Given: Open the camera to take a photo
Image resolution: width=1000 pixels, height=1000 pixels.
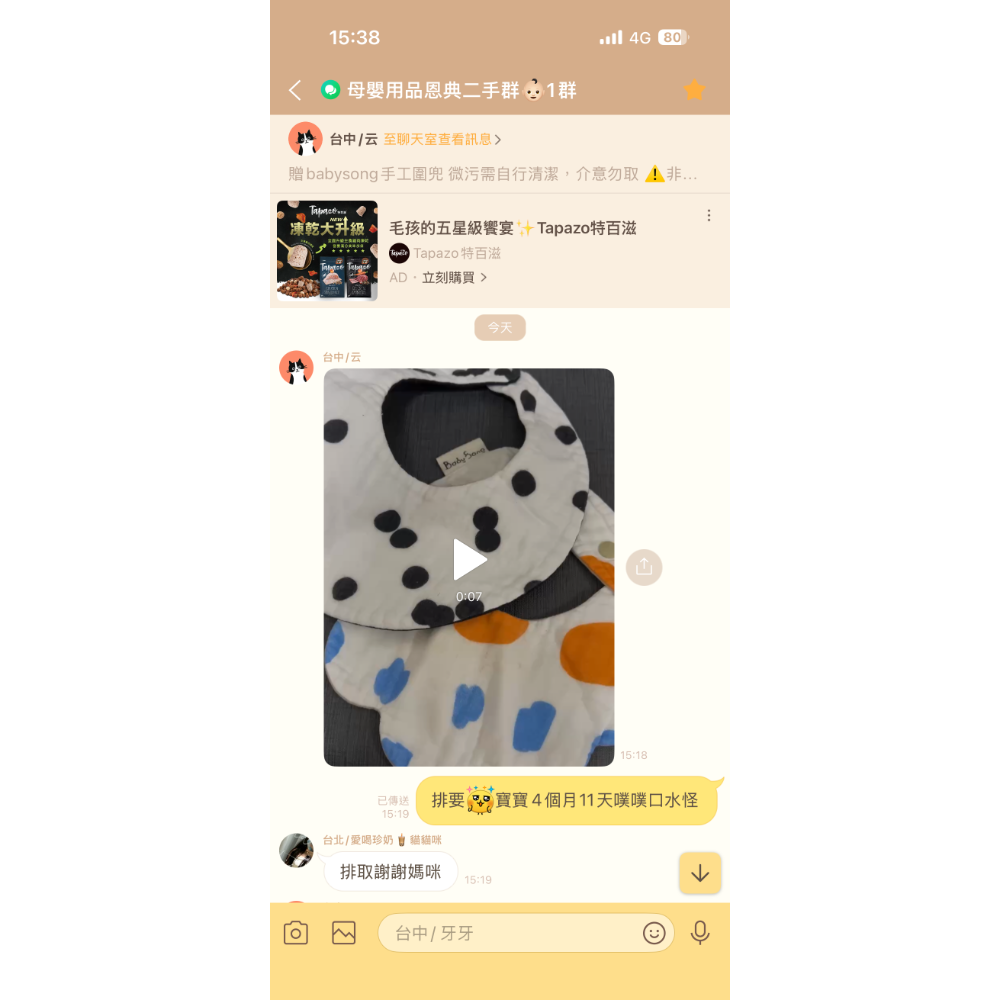Looking at the screenshot, I should tap(296, 933).
